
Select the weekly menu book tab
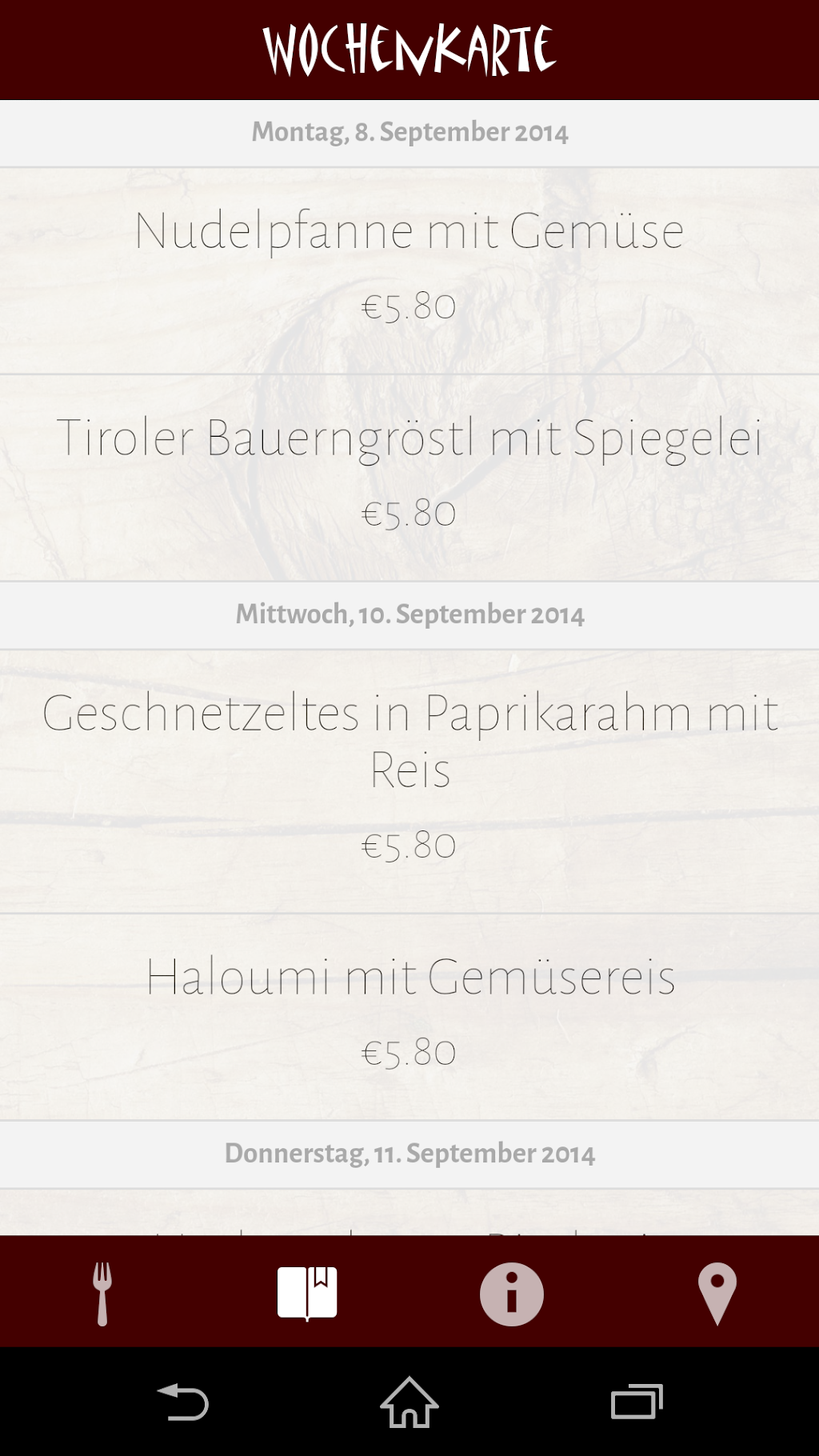307,1293
